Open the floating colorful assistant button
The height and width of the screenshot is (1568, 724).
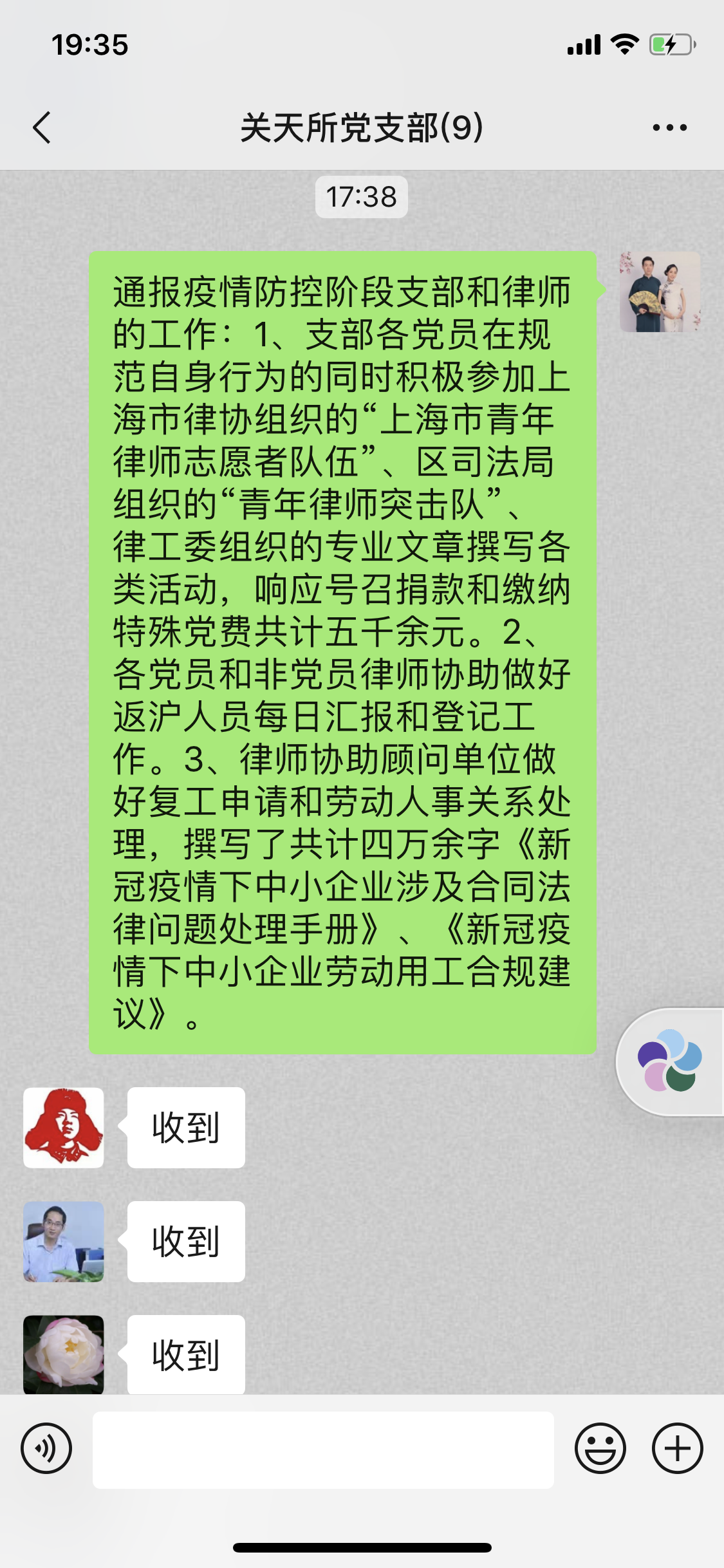(x=670, y=1061)
